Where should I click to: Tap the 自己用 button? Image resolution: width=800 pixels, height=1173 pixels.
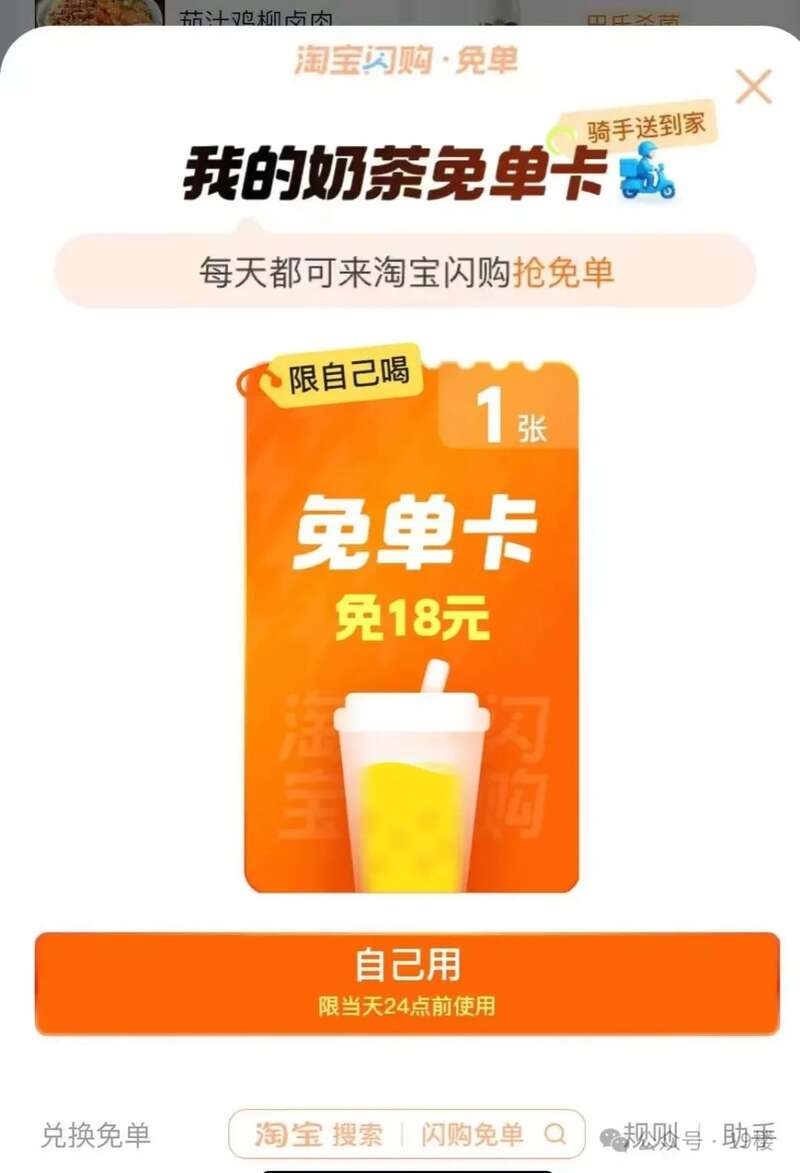coord(407,981)
